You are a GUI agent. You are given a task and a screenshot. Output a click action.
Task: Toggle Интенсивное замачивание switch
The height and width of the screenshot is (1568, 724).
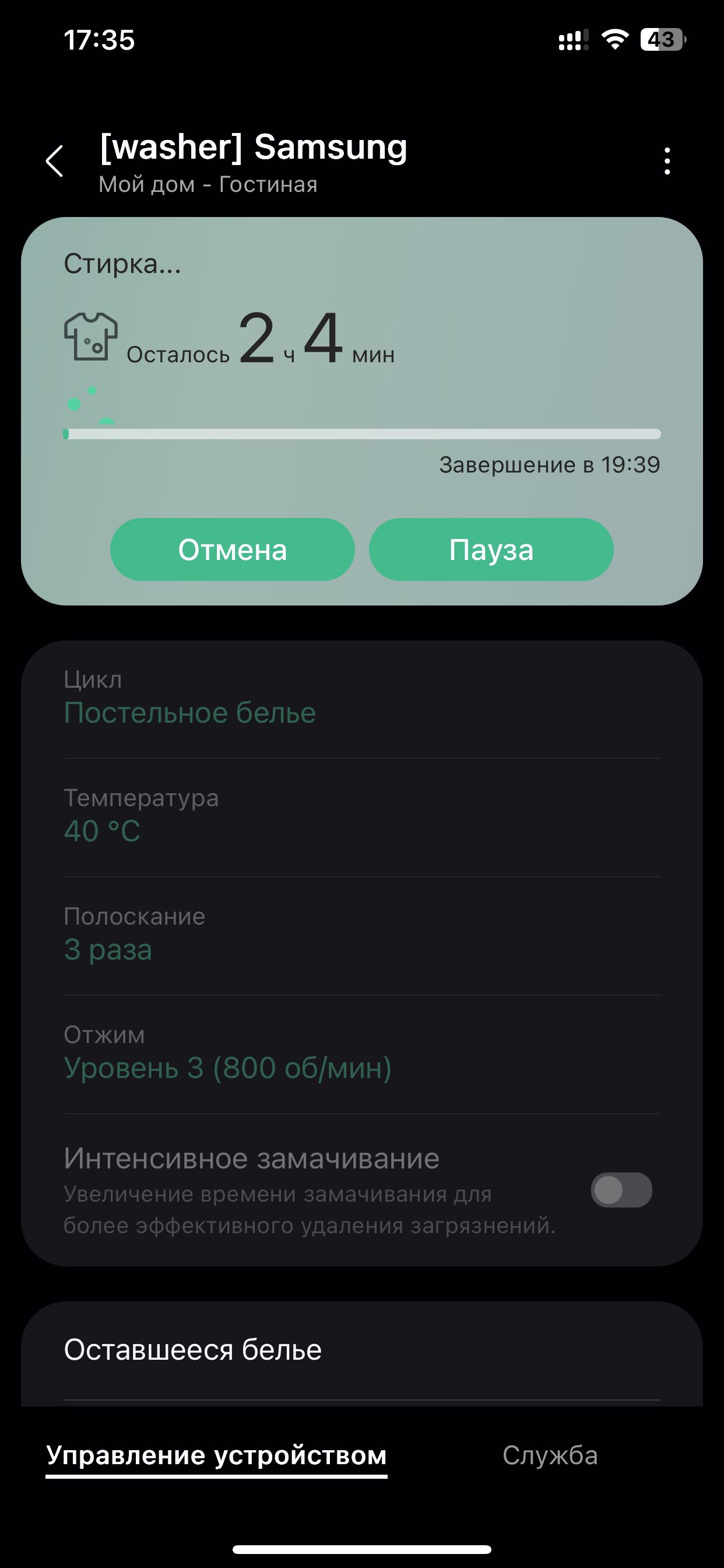621,1190
